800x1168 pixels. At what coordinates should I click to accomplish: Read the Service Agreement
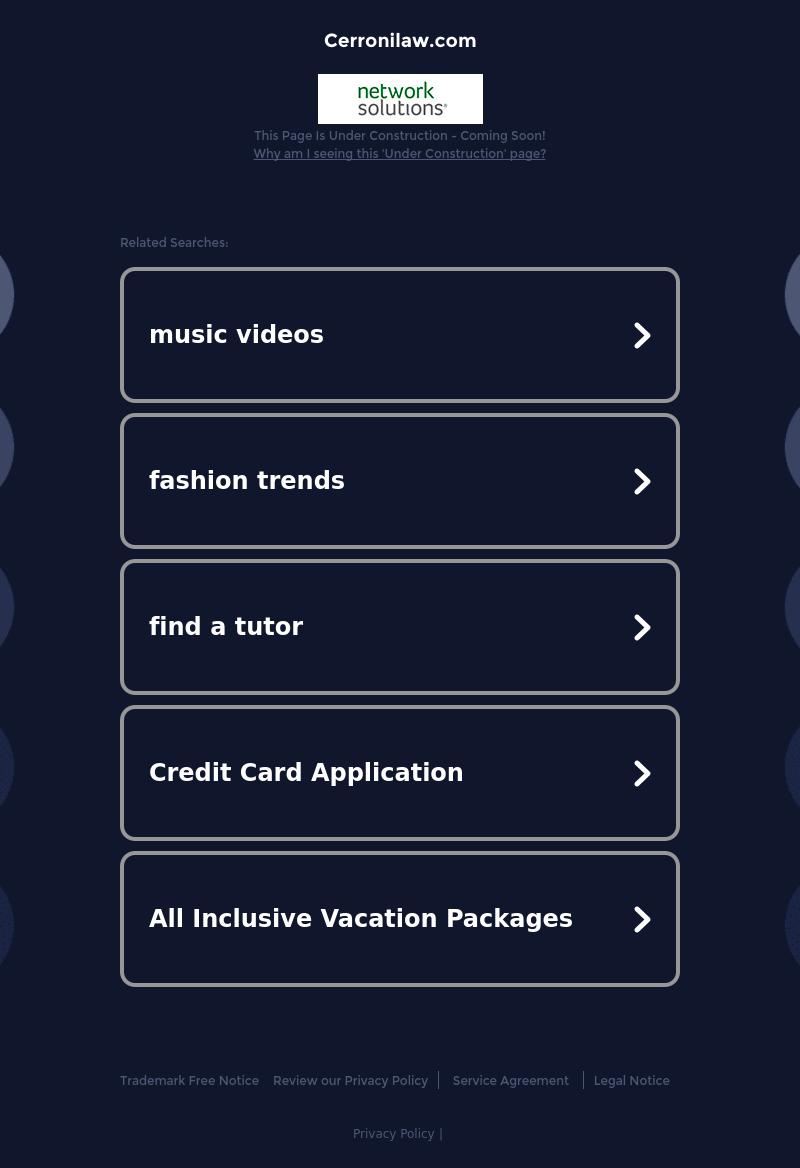point(510,1081)
